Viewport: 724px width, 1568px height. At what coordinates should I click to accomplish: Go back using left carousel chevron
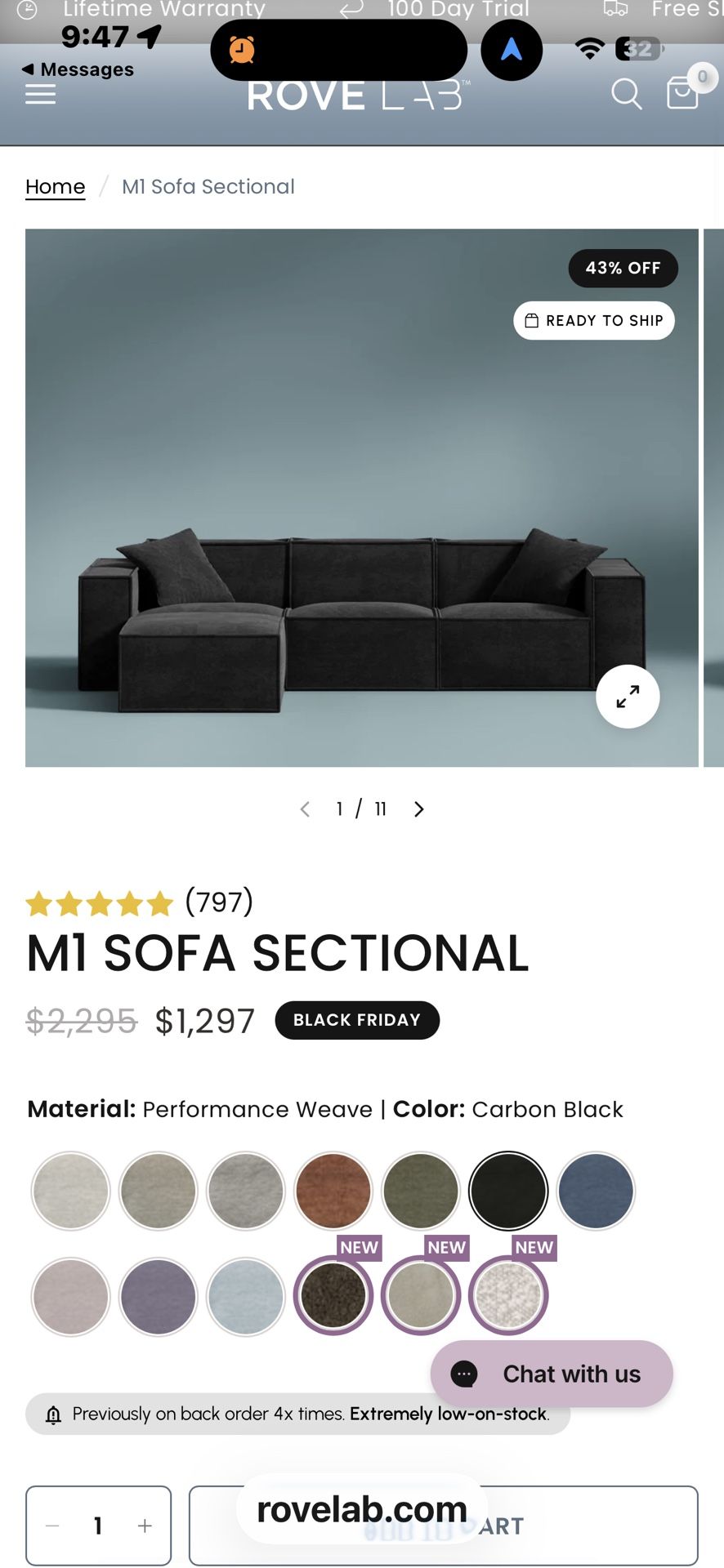coord(304,808)
